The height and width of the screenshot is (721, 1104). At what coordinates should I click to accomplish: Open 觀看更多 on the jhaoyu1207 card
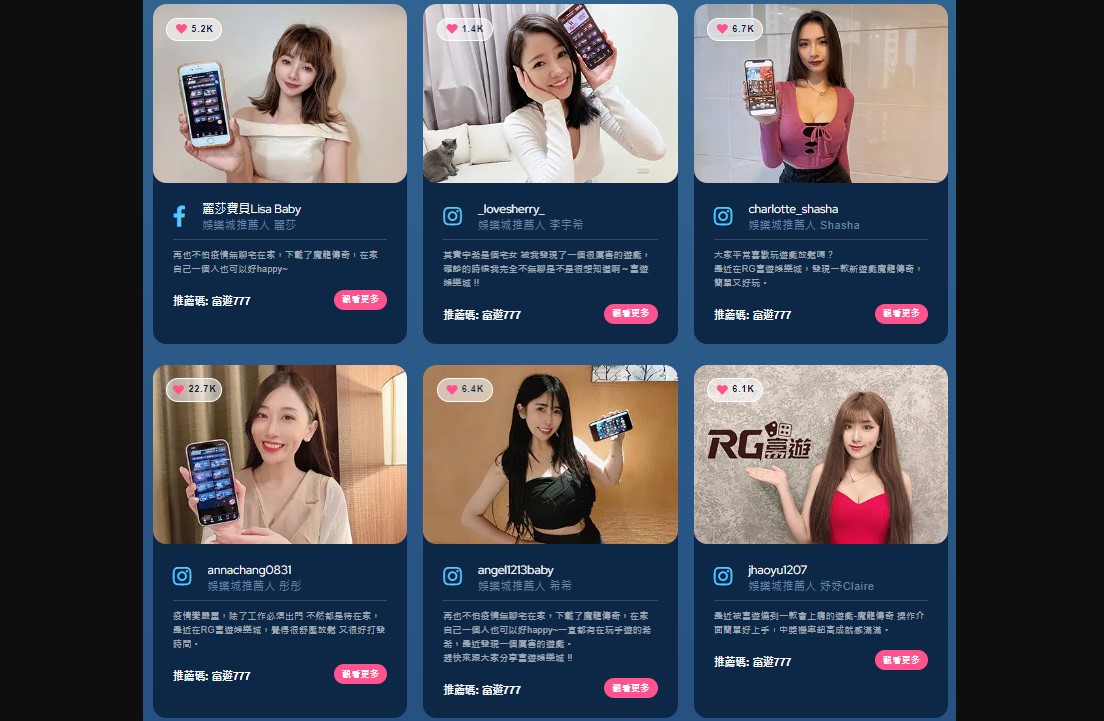point(901,660)
